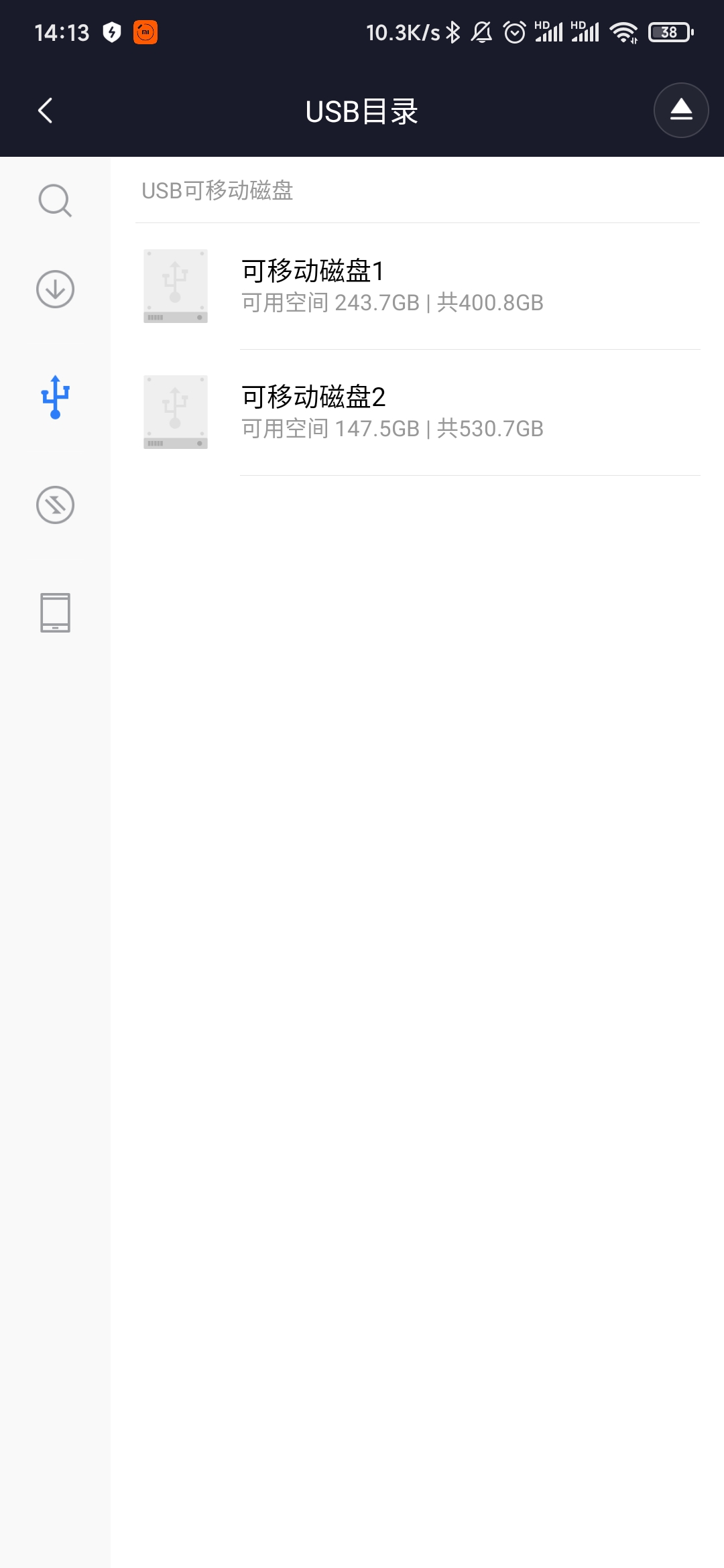Eject the USB drive using the eject icon
The image size is (724, 1568).
click(680, 109)
